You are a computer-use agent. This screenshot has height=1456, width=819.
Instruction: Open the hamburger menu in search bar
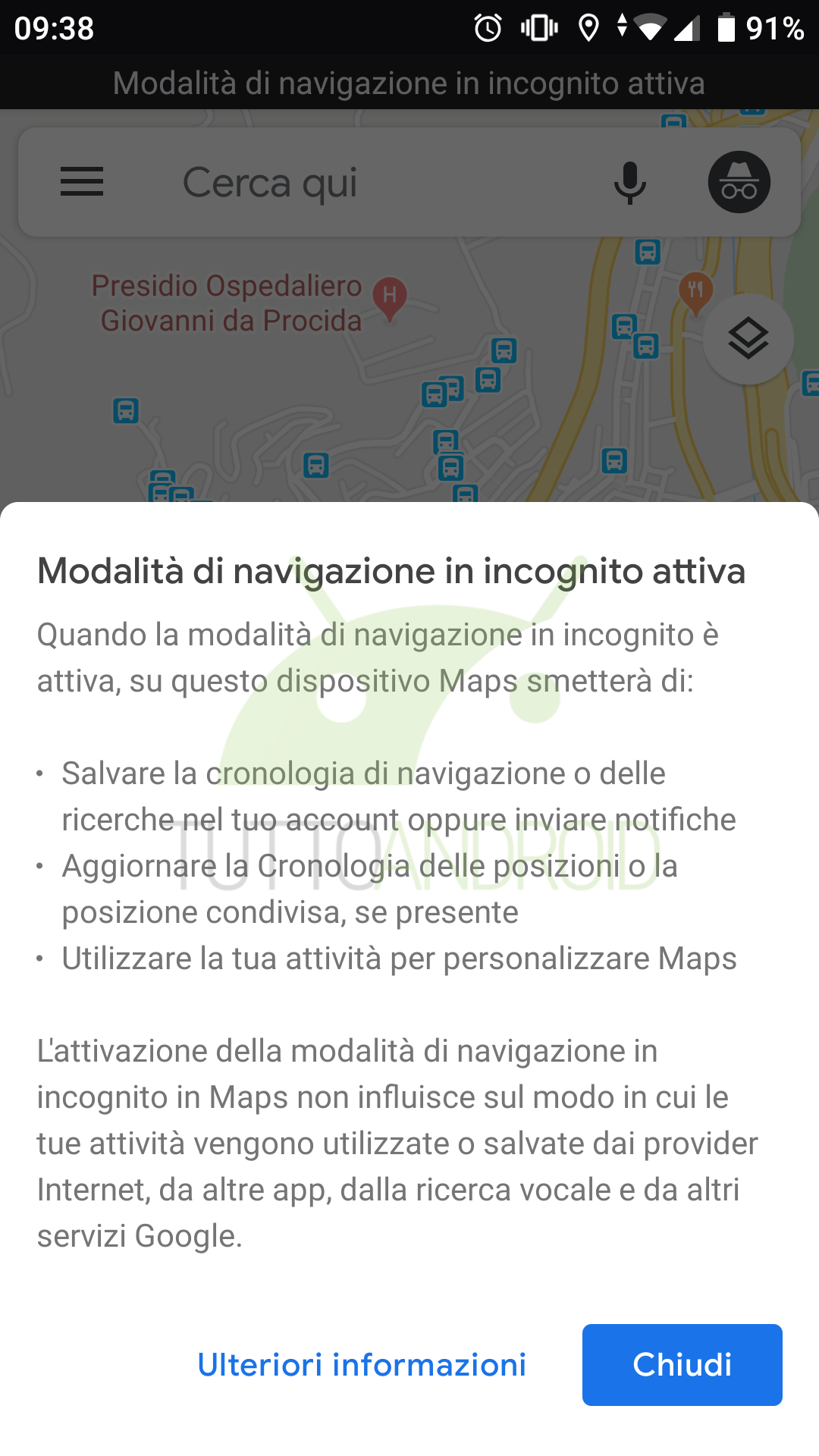[x=82, y=182]
